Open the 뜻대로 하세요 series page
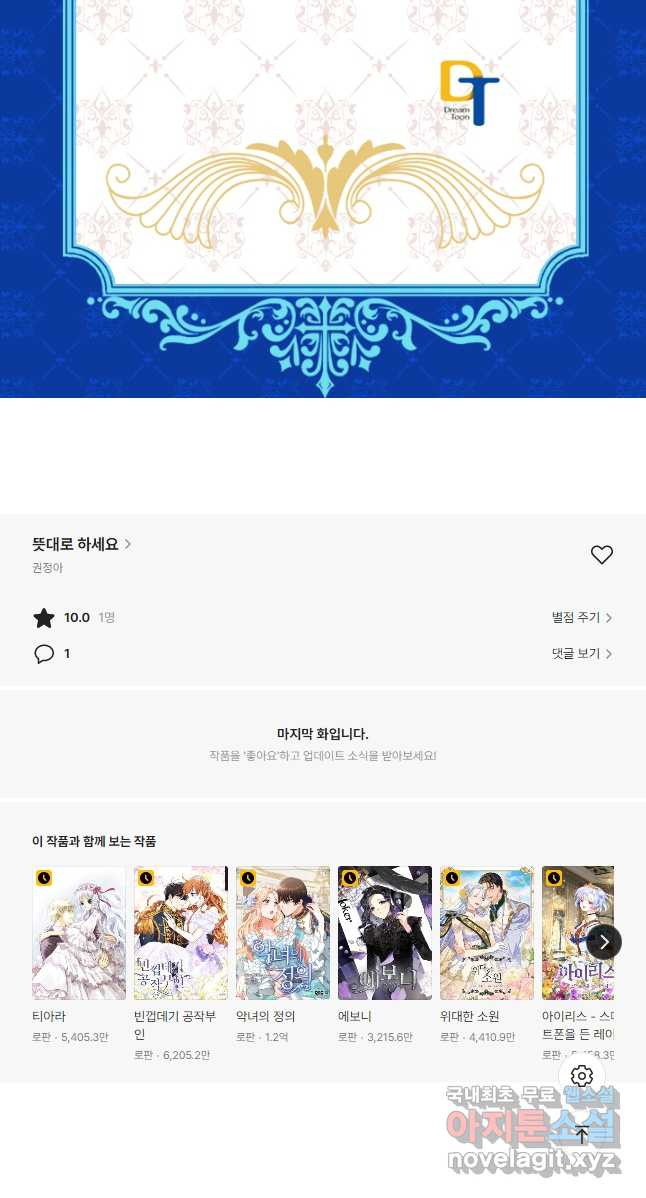646x1198 pixels. coord(81,545)
